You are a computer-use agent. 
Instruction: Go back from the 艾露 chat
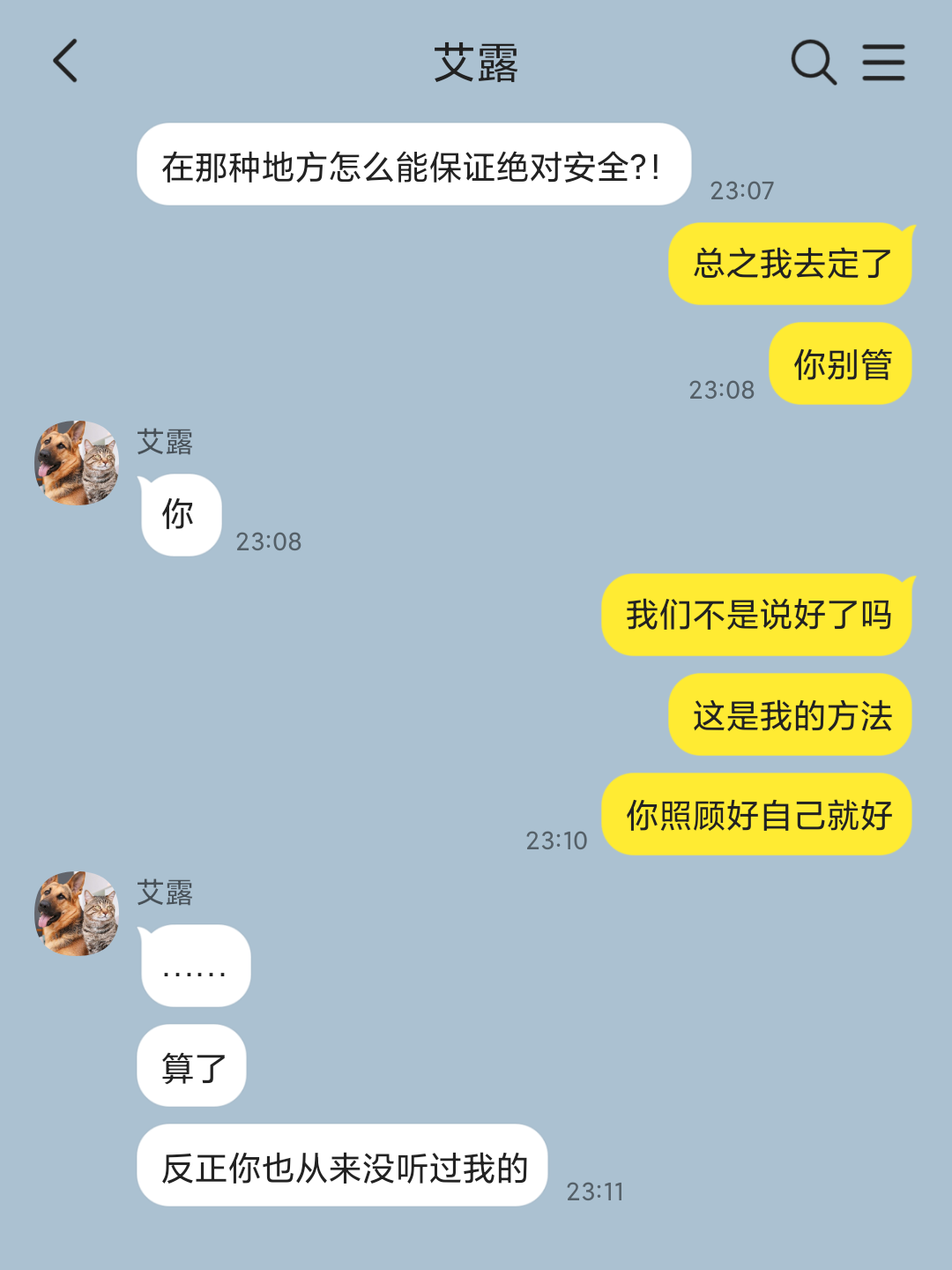(x=66, y=62)
